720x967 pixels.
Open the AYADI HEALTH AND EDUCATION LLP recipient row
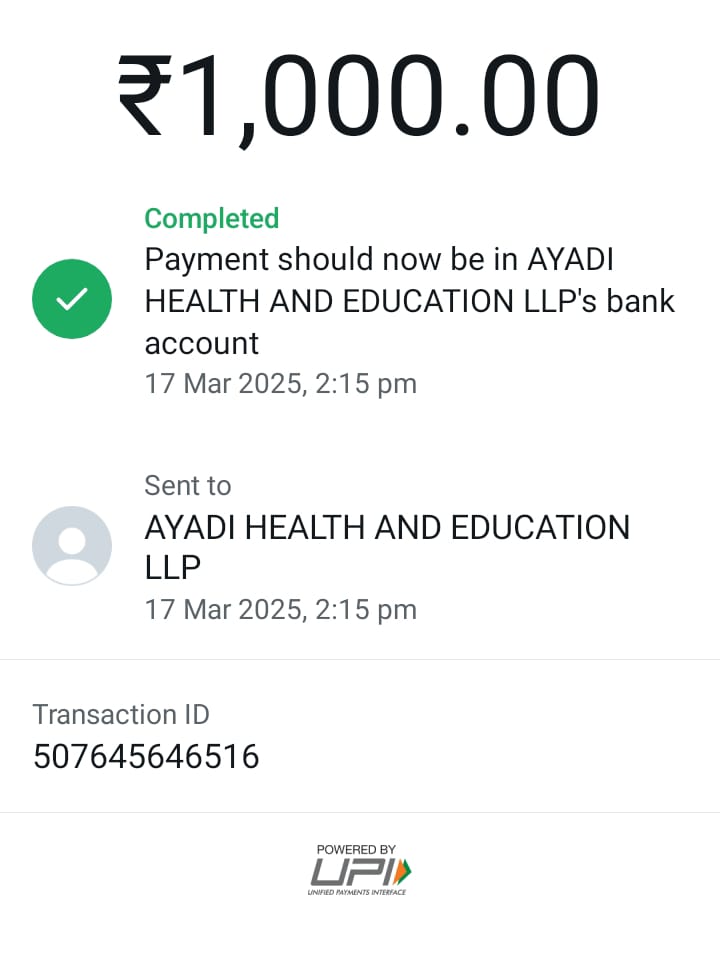pyautogui.click(x=386, y=546)
